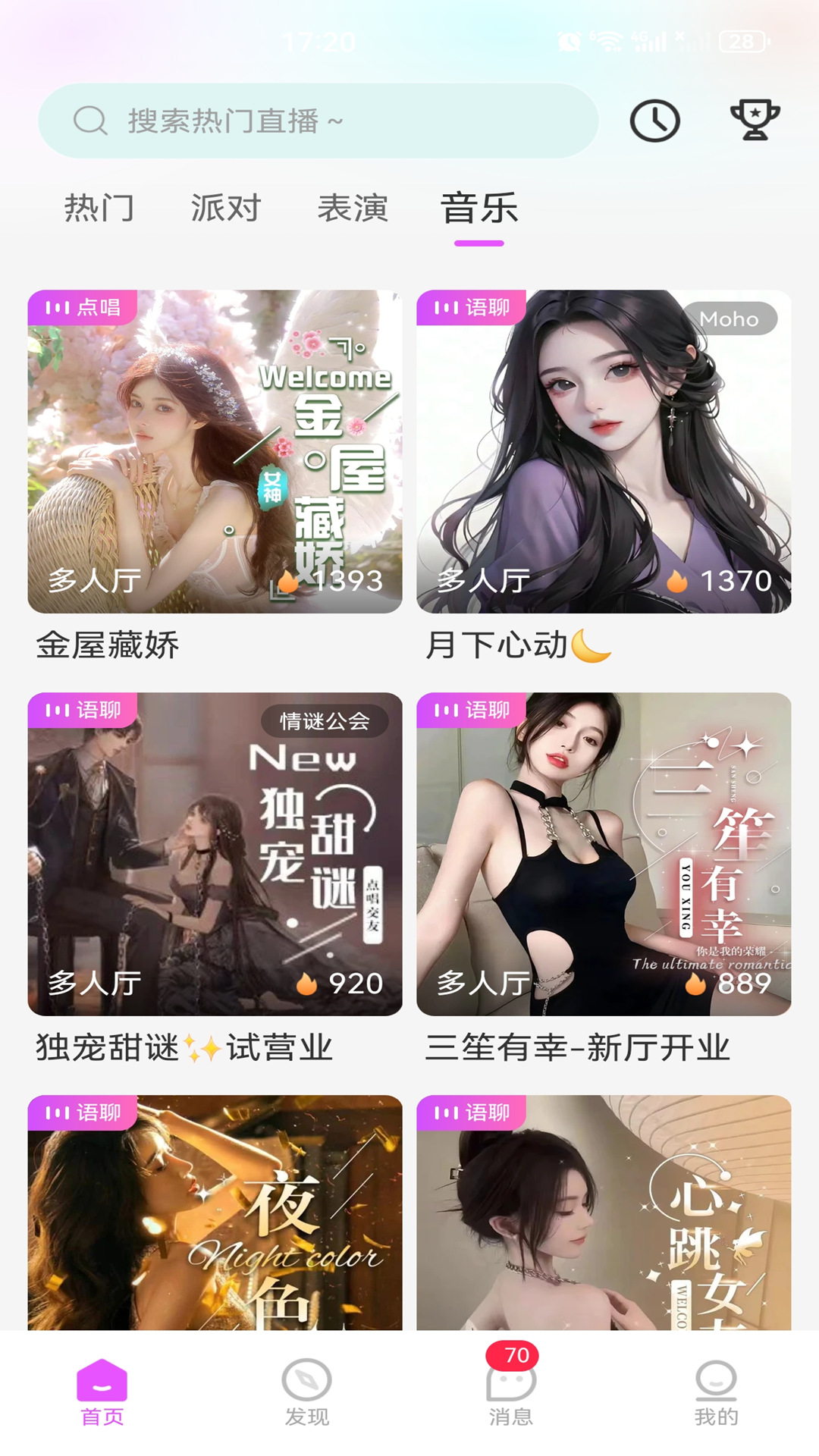The height and width of the screenshot is (1456, 819).
Task: Open the 心跳女友 room card
Action: (604, 1212)
